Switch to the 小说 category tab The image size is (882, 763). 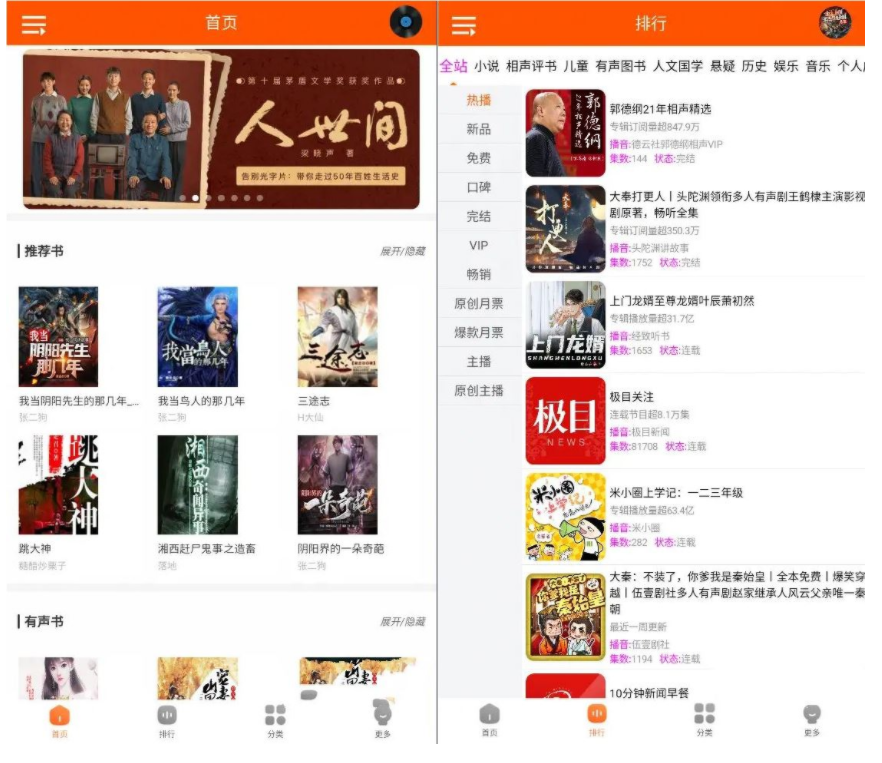click(x=486, y=67)
